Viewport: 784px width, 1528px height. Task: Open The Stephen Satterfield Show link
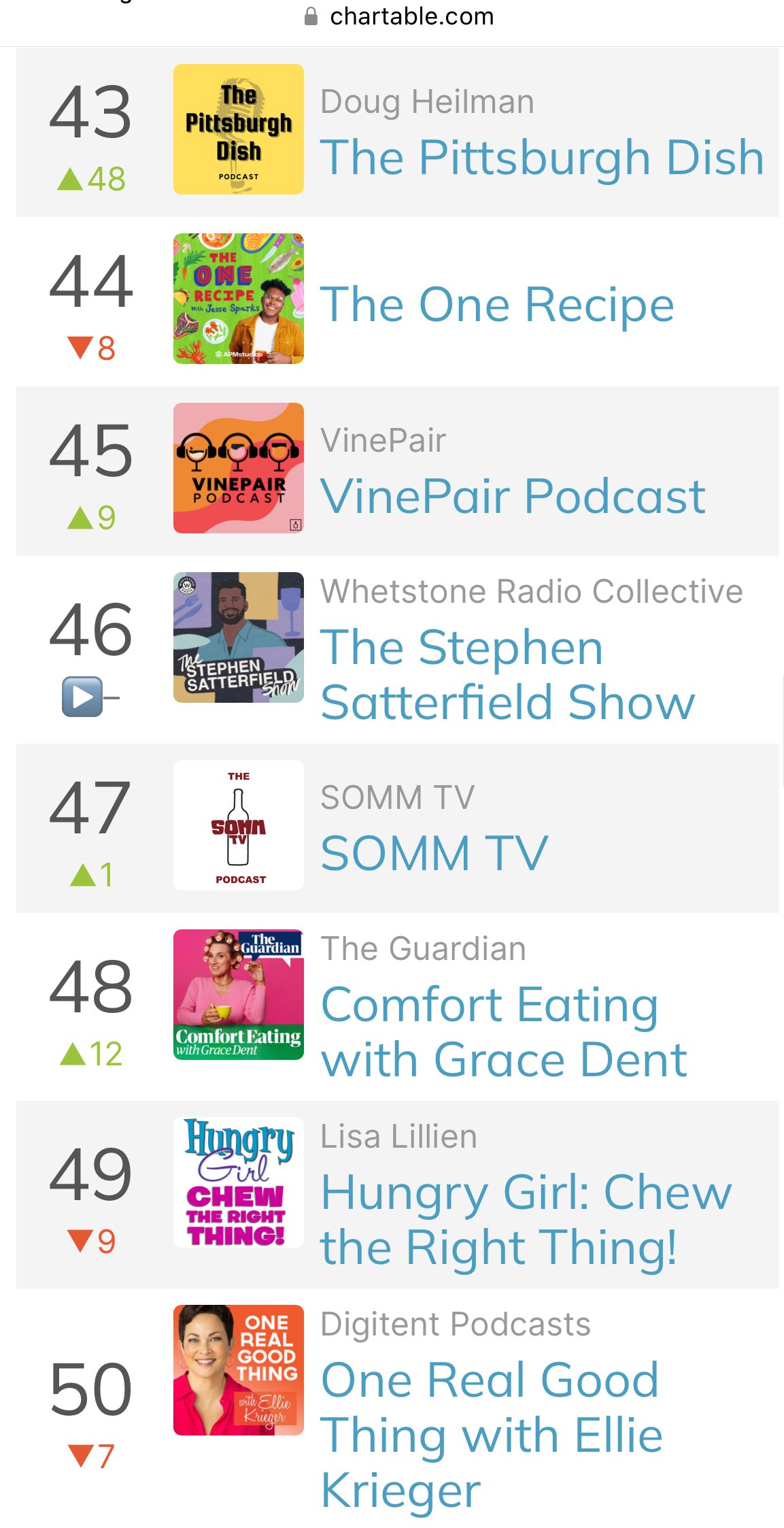click(507, 674)
